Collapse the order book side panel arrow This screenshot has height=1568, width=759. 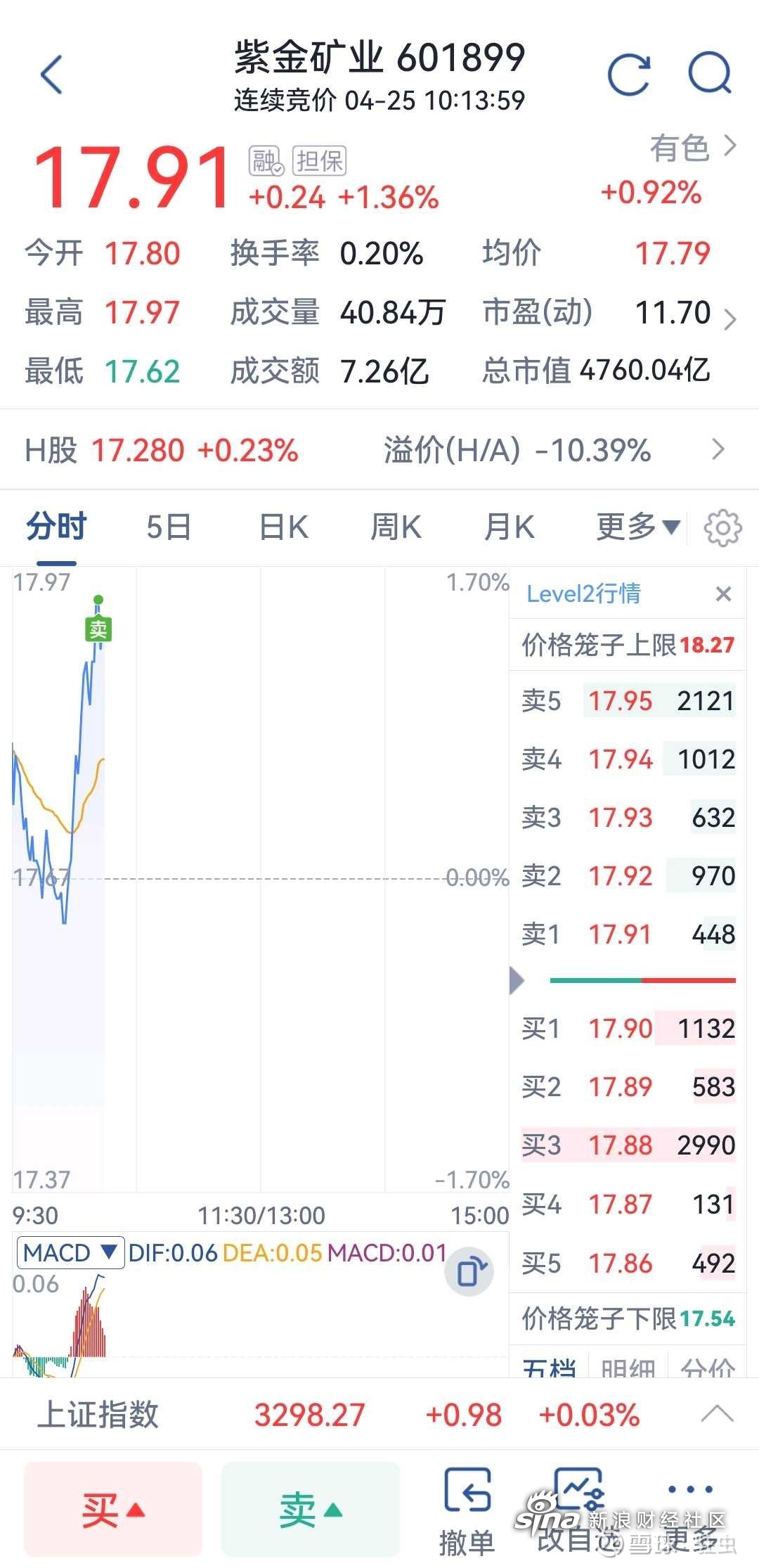click(x=517, y=980)
